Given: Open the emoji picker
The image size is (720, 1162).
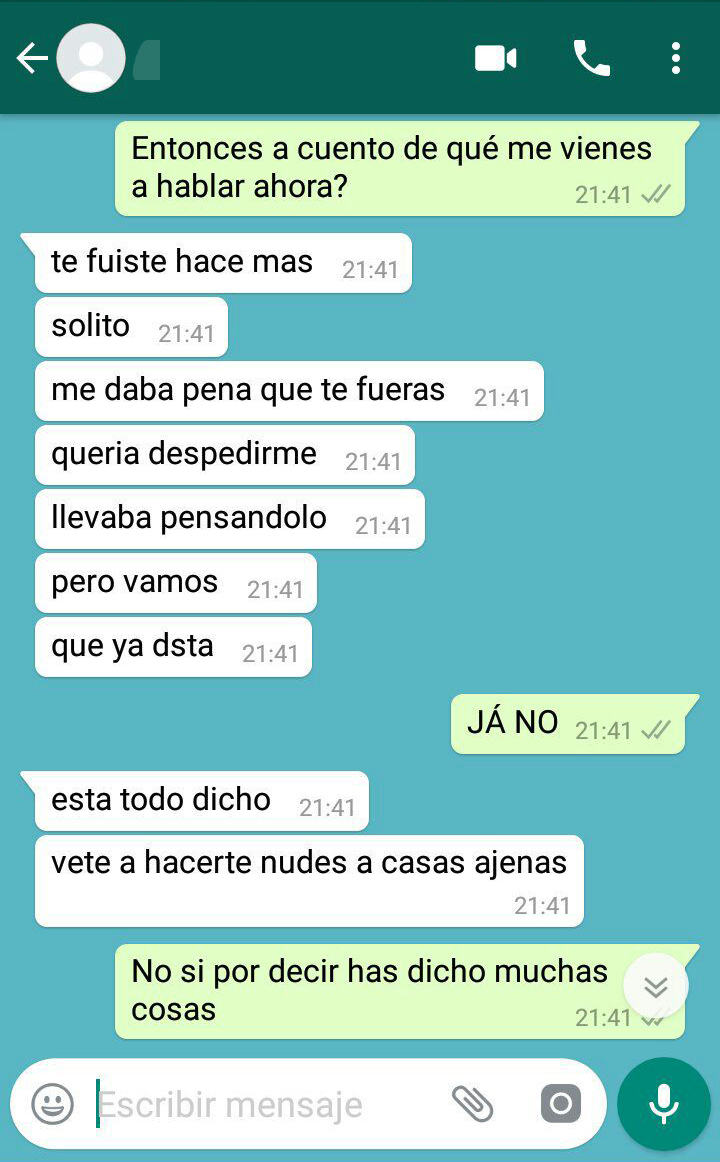Looking at the screenshot, I should (52, 1104).
